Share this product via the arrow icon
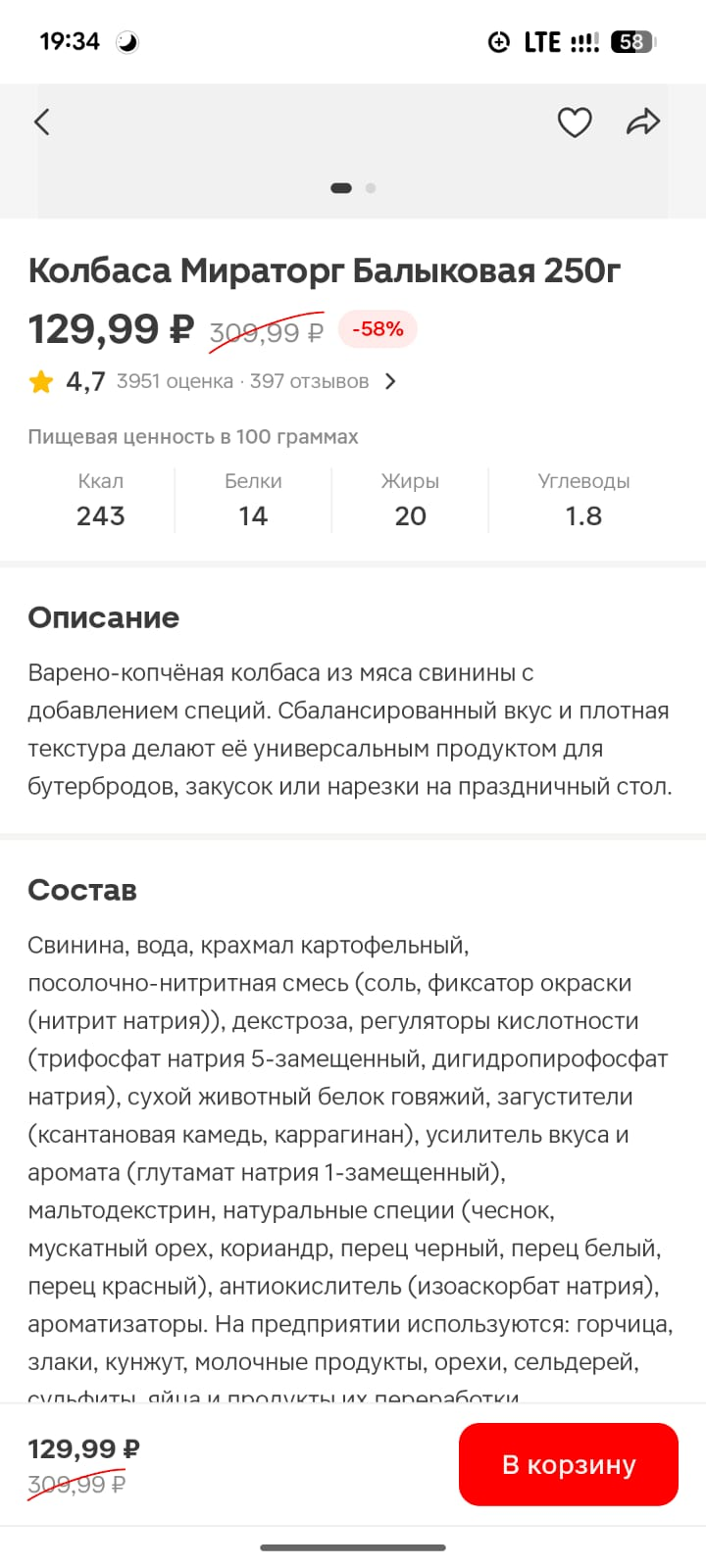Viewport: 706px width, 1568px height. pos(643,122)
